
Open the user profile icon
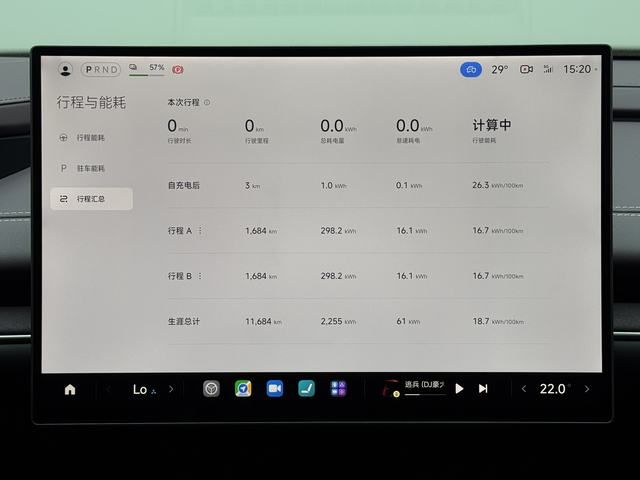(65, 69)
